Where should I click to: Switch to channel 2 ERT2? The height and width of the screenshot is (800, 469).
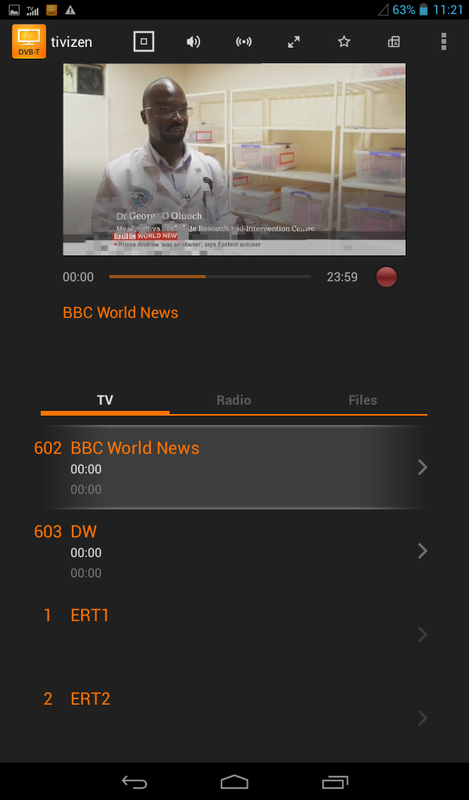coord(234,718)
